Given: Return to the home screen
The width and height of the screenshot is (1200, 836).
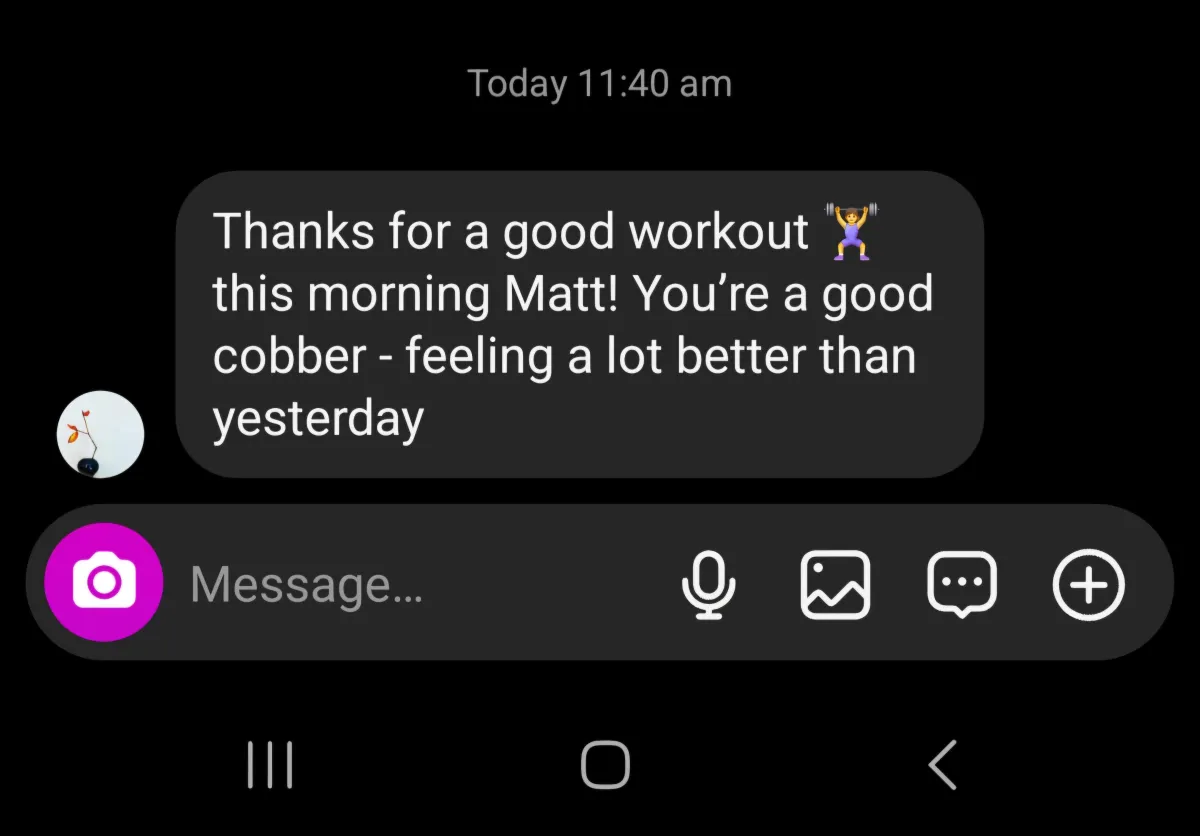Looking at the screenshot, I should (605, 765).
